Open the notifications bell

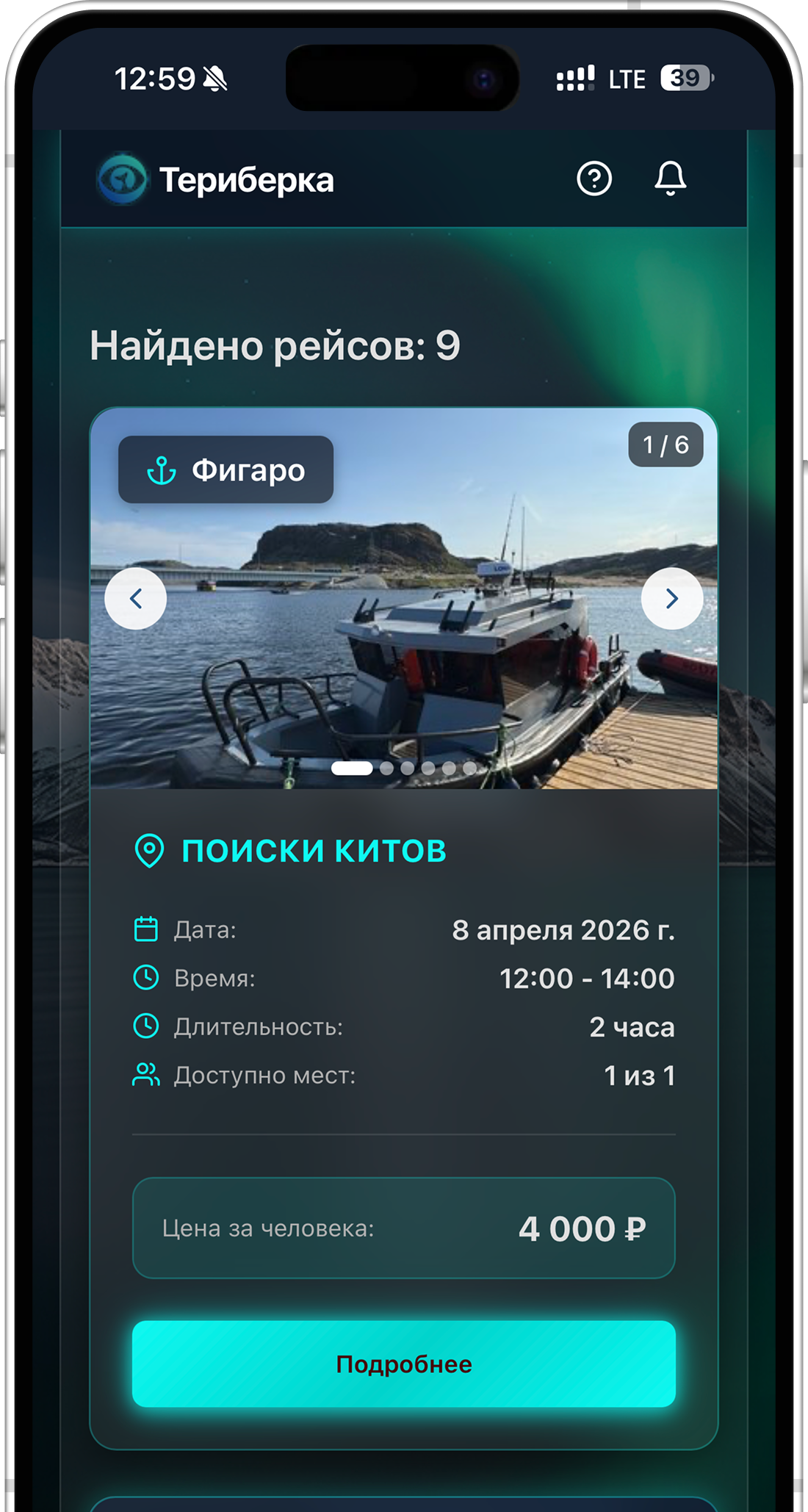tap(670, 179)
